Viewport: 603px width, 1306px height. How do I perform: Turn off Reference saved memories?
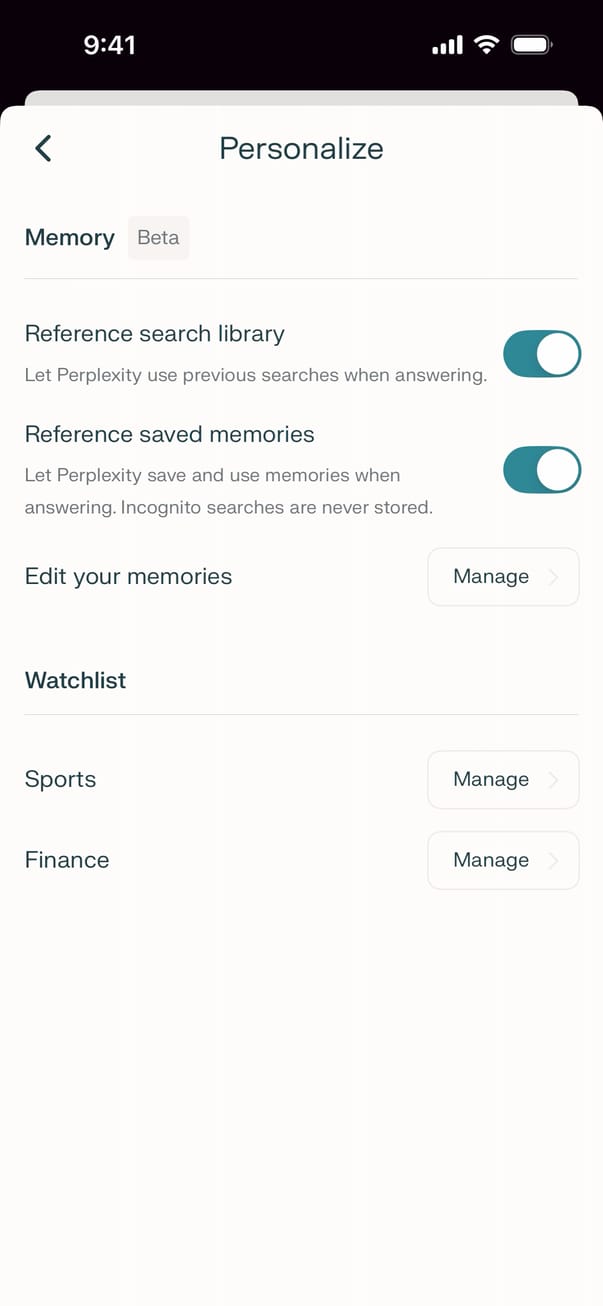(541, 470)
